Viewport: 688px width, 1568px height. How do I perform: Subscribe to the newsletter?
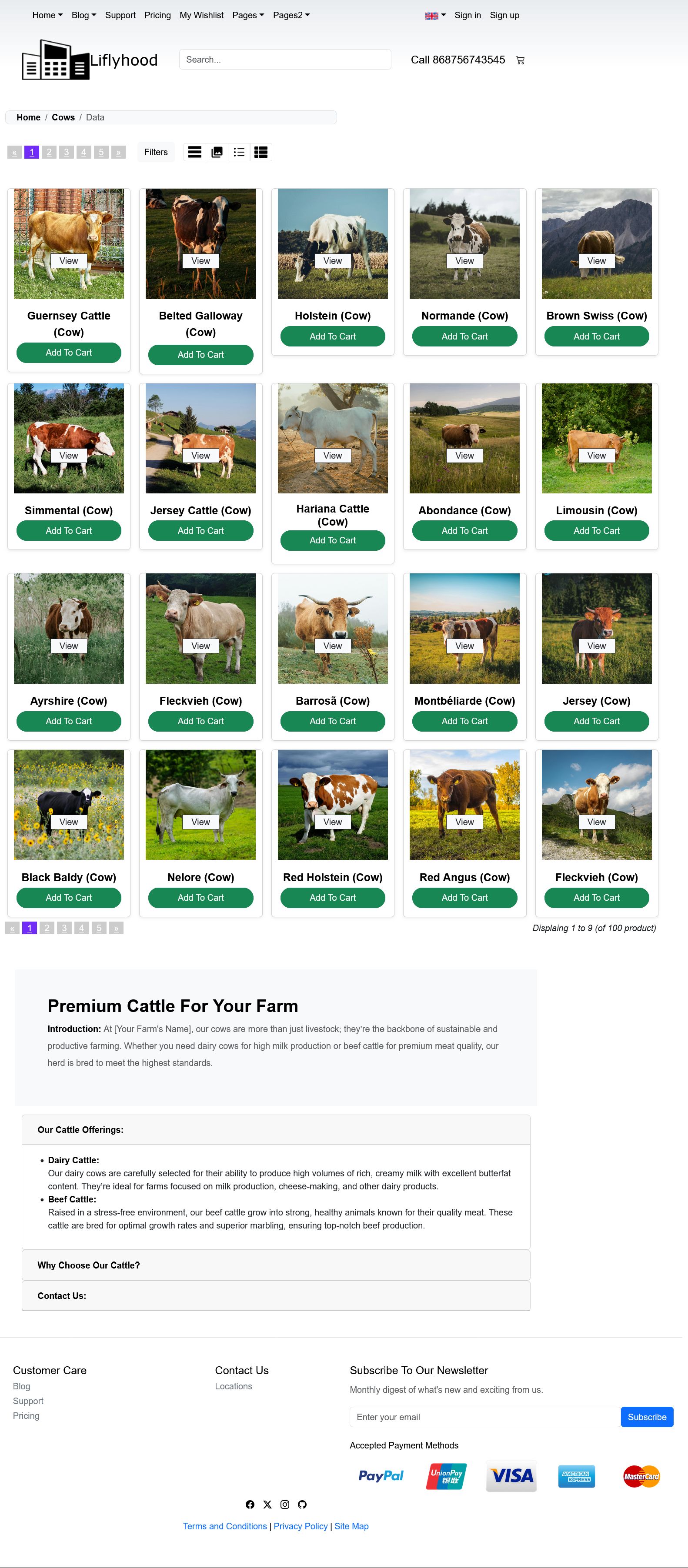point(647,1417)
